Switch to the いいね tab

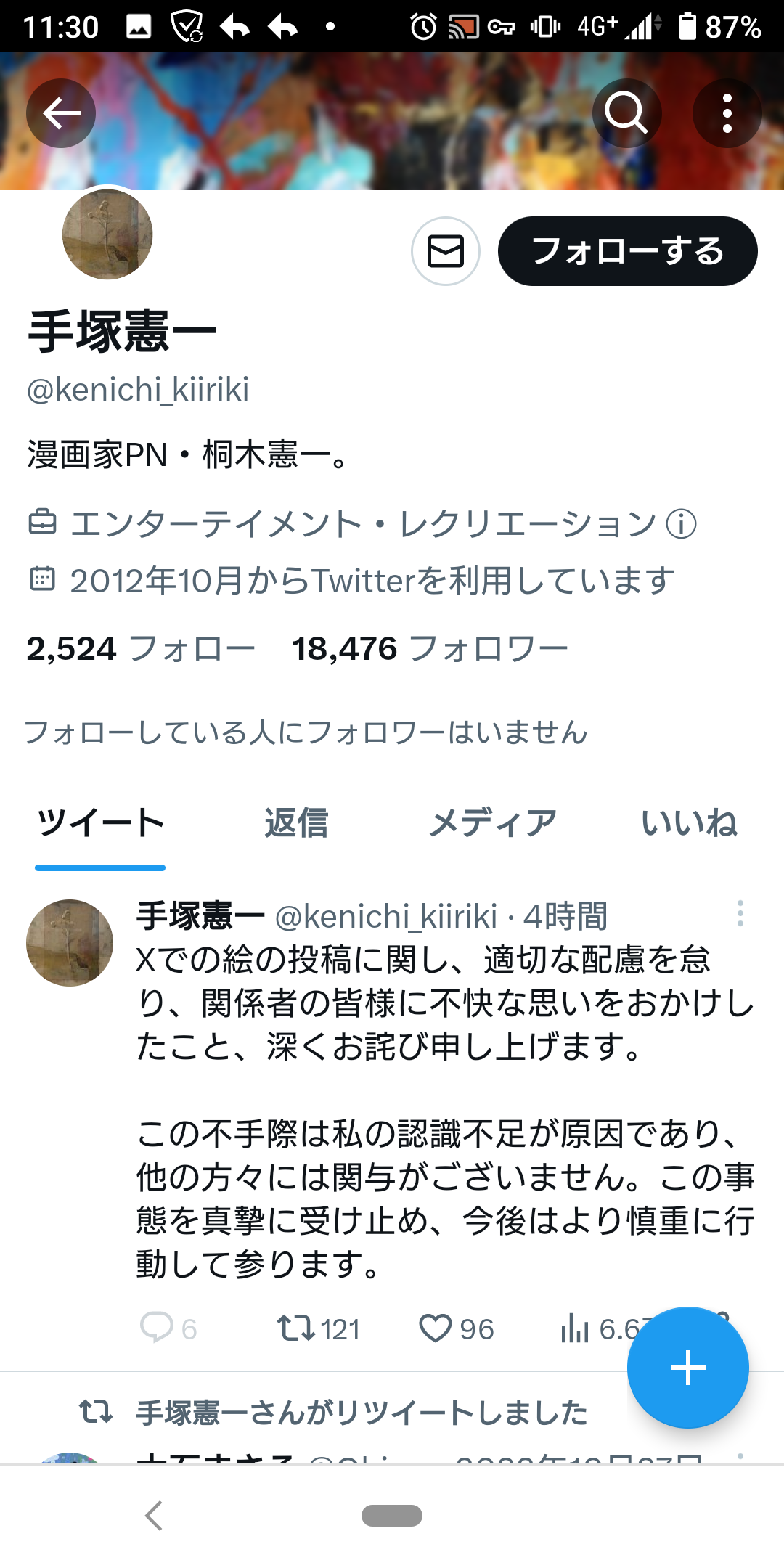click(x=689, y=823)
